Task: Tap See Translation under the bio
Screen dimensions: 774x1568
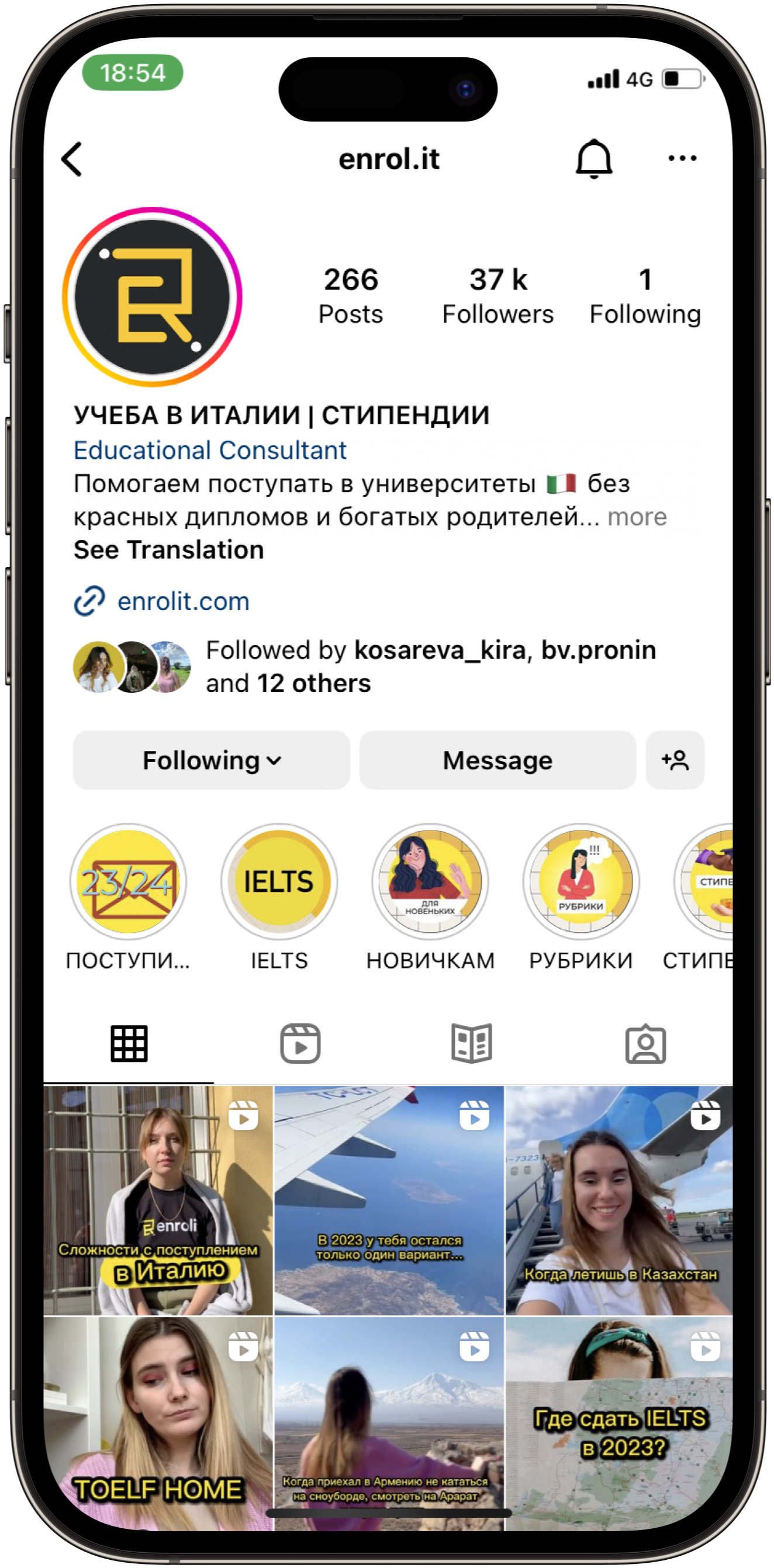Action: (x=169, y=550)
